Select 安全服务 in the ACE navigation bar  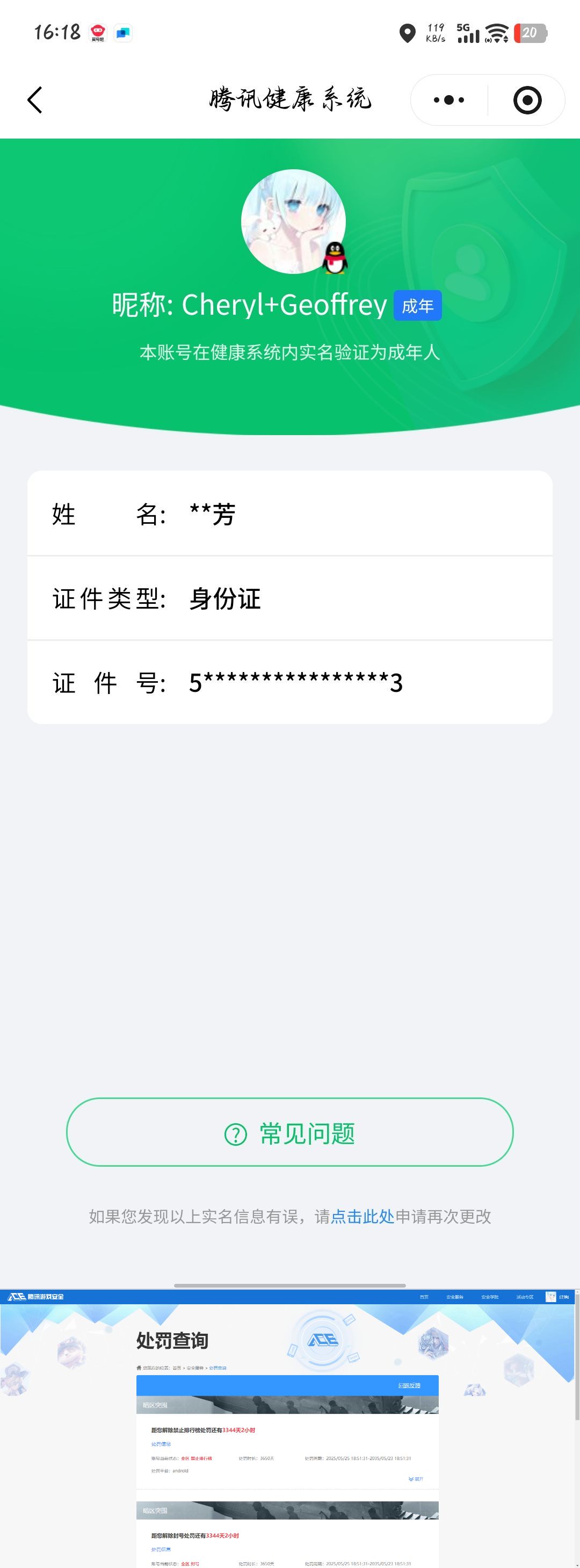[x=455, y=1298]
